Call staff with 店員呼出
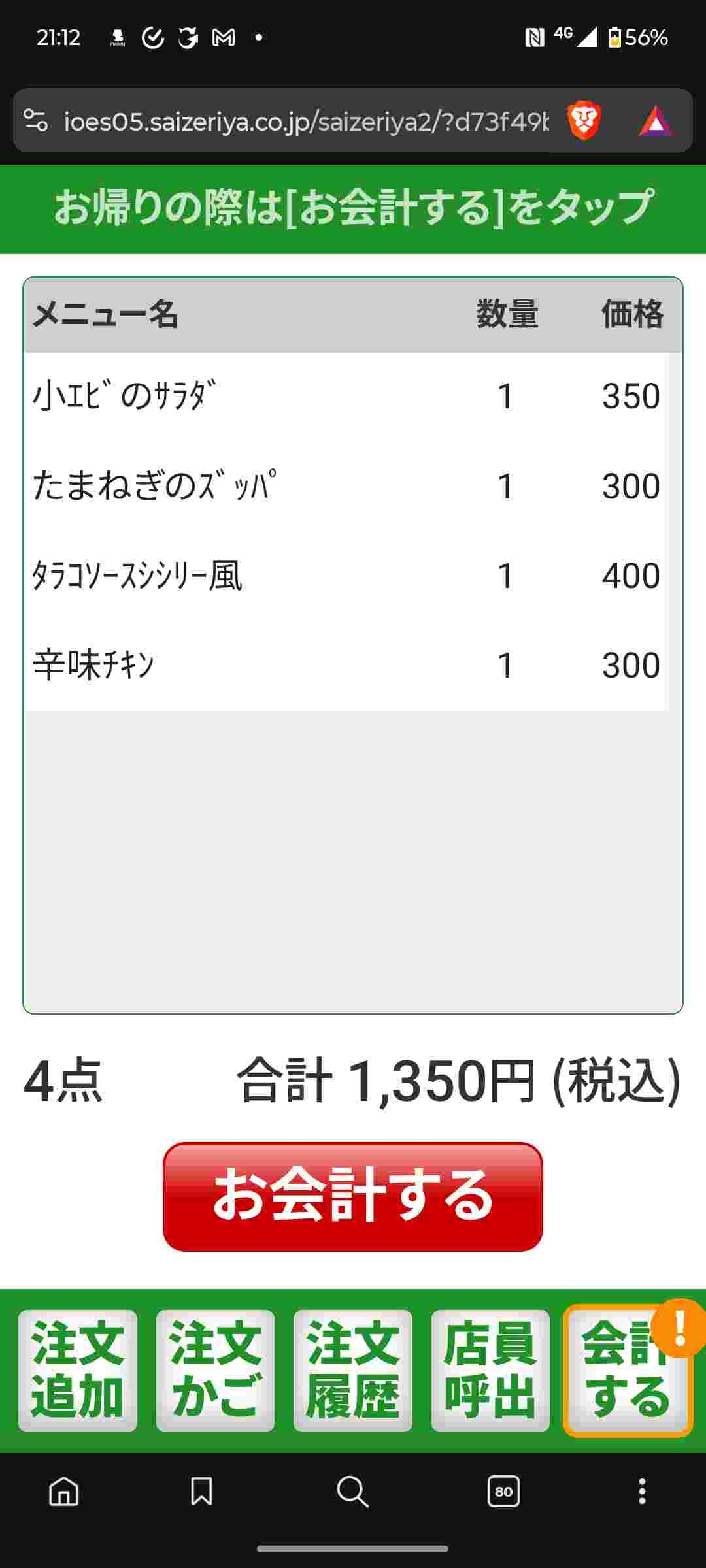 [x=490, y=1371]
